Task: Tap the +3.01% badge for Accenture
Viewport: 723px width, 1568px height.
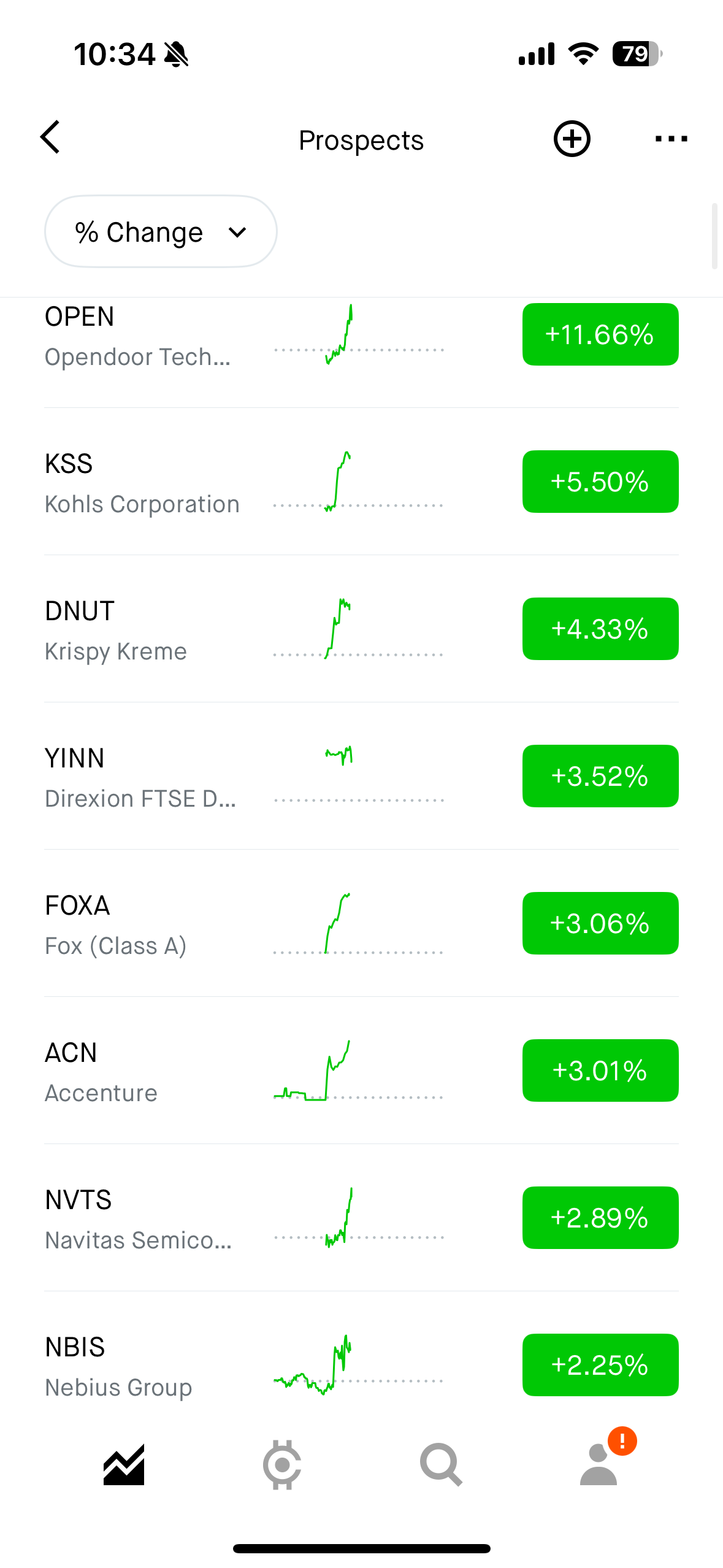Action: coord(600,1070)
